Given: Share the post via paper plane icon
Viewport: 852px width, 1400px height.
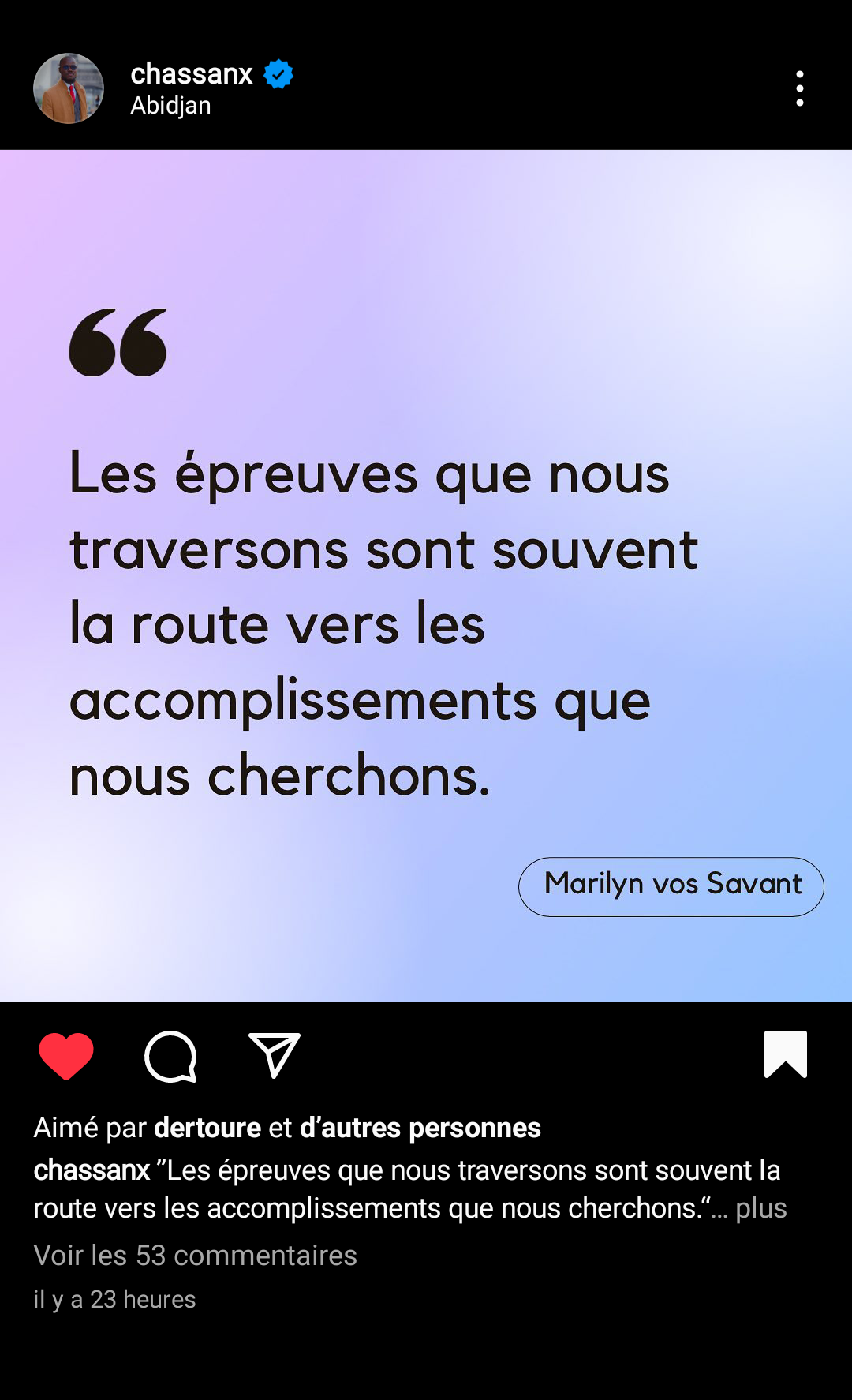Looking at the screenshot, I should (275, 1055).
